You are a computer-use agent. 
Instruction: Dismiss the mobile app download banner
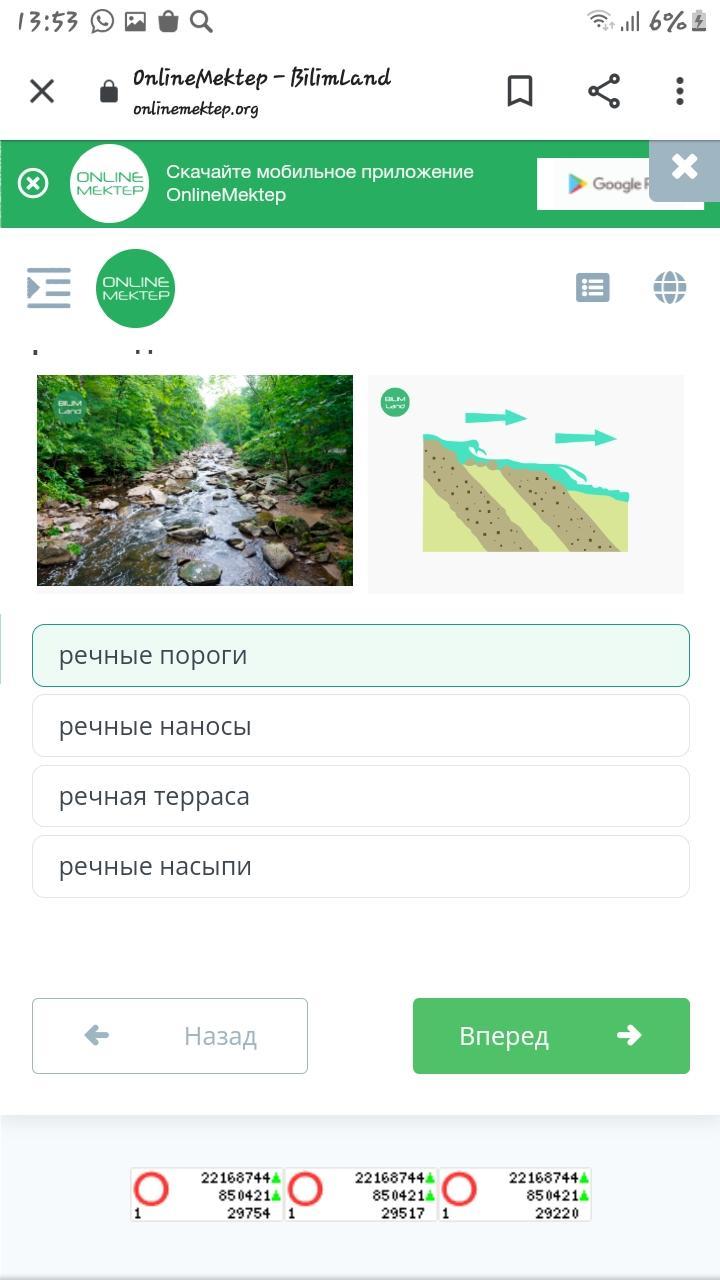tap(33, 184)
